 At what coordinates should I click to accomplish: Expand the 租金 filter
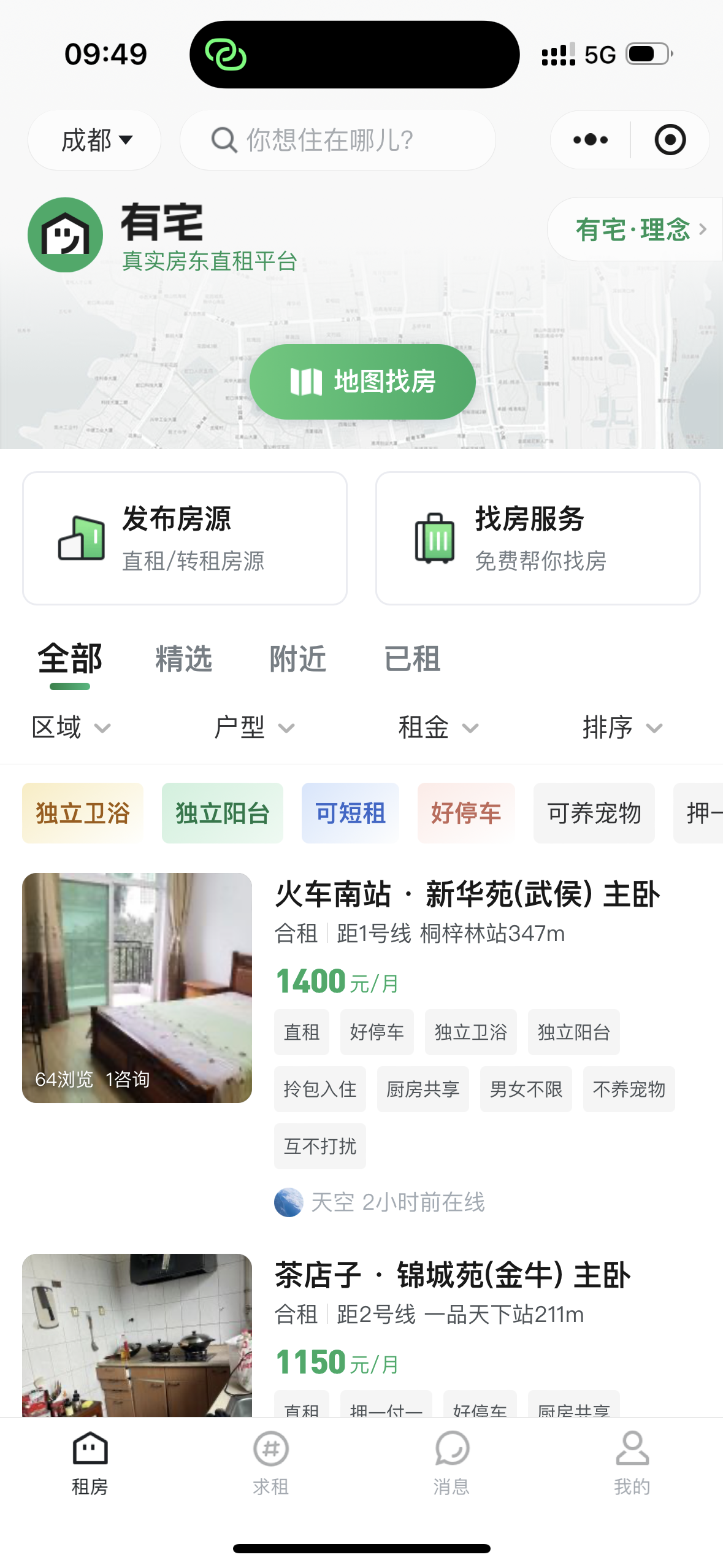(x=438, y=728)
